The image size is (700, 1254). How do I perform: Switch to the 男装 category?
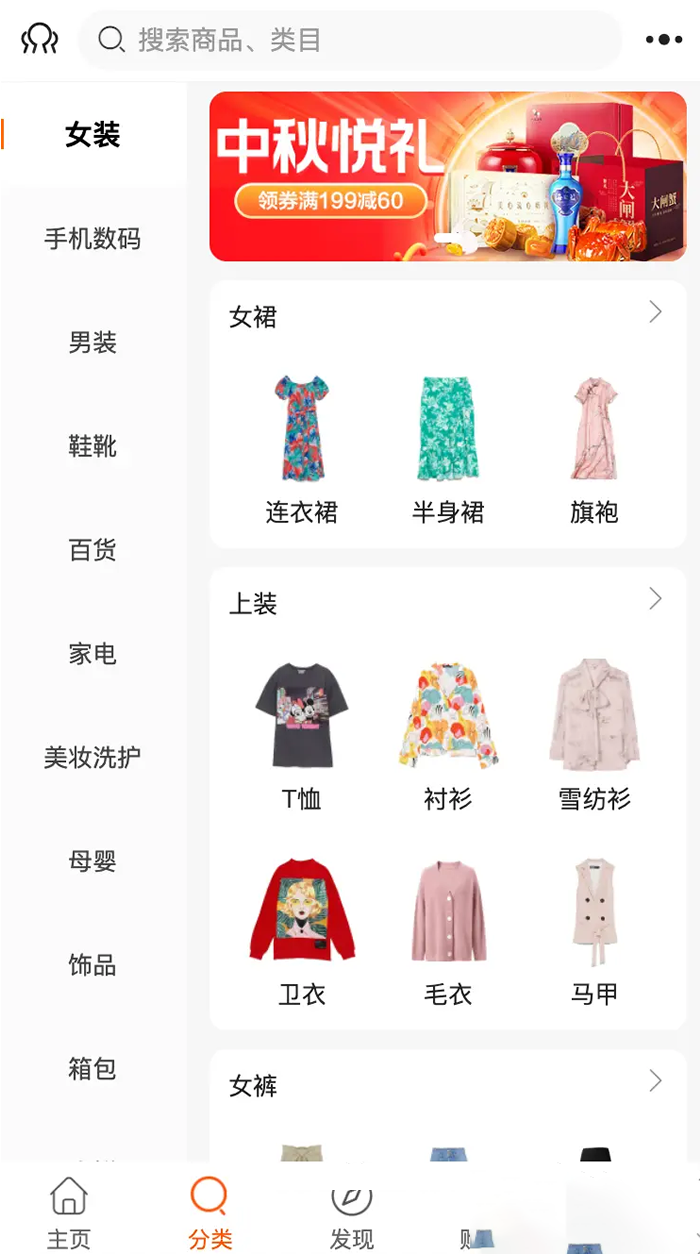[x=92, y=343]
